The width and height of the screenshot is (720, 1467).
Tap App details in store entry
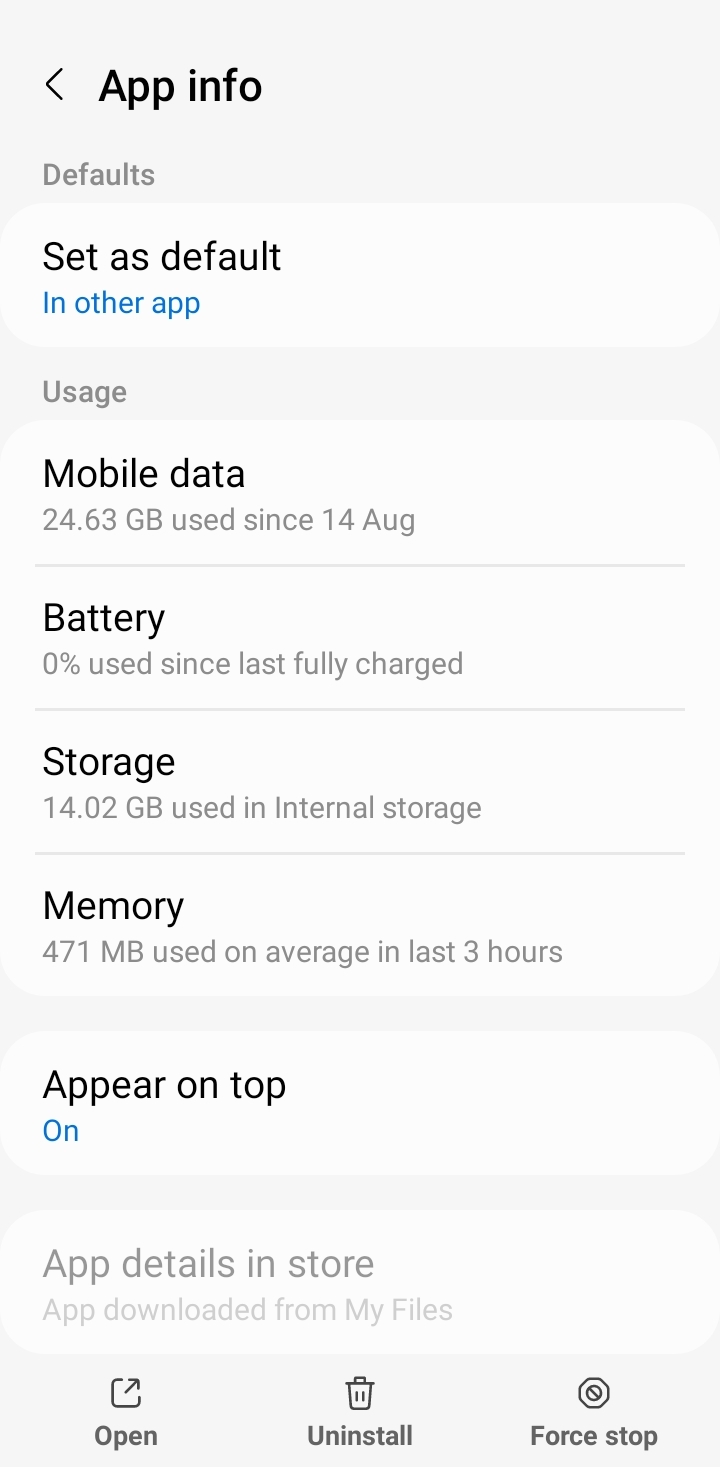[360, 1282]
